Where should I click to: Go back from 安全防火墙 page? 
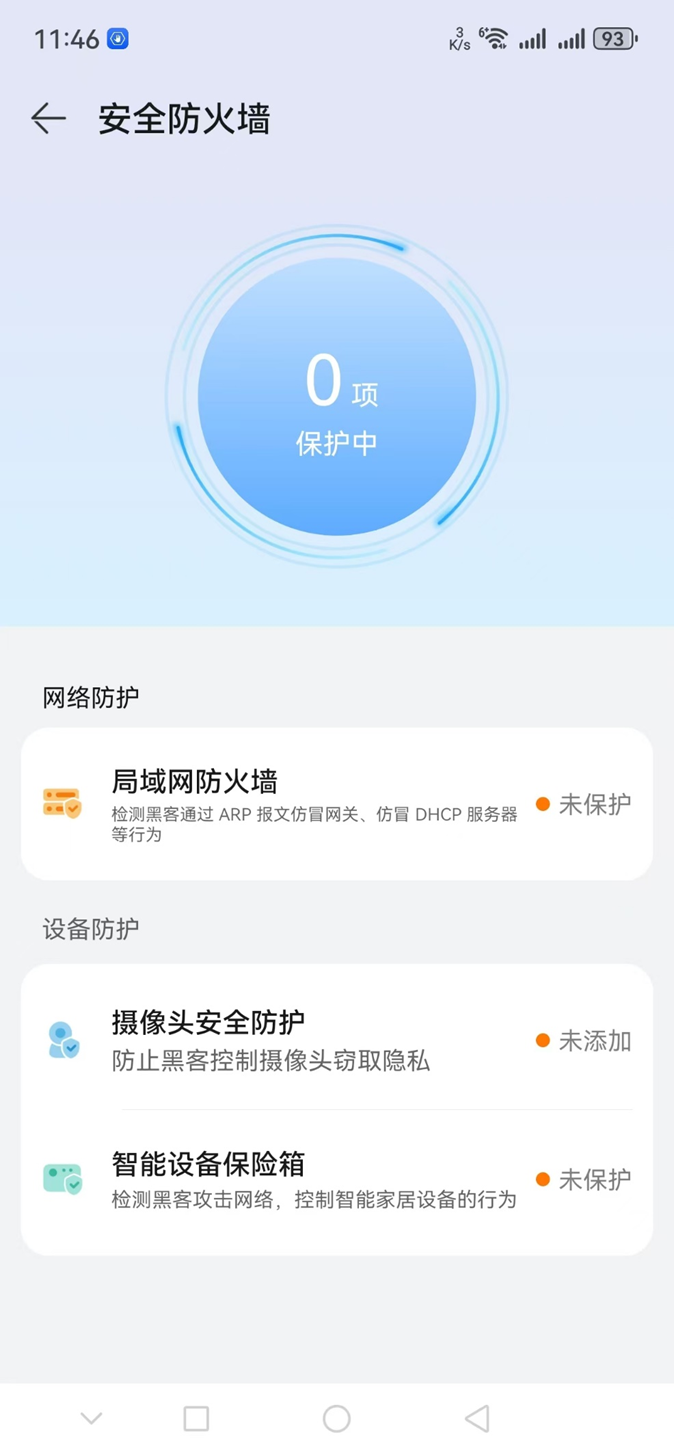pos(48,119)
